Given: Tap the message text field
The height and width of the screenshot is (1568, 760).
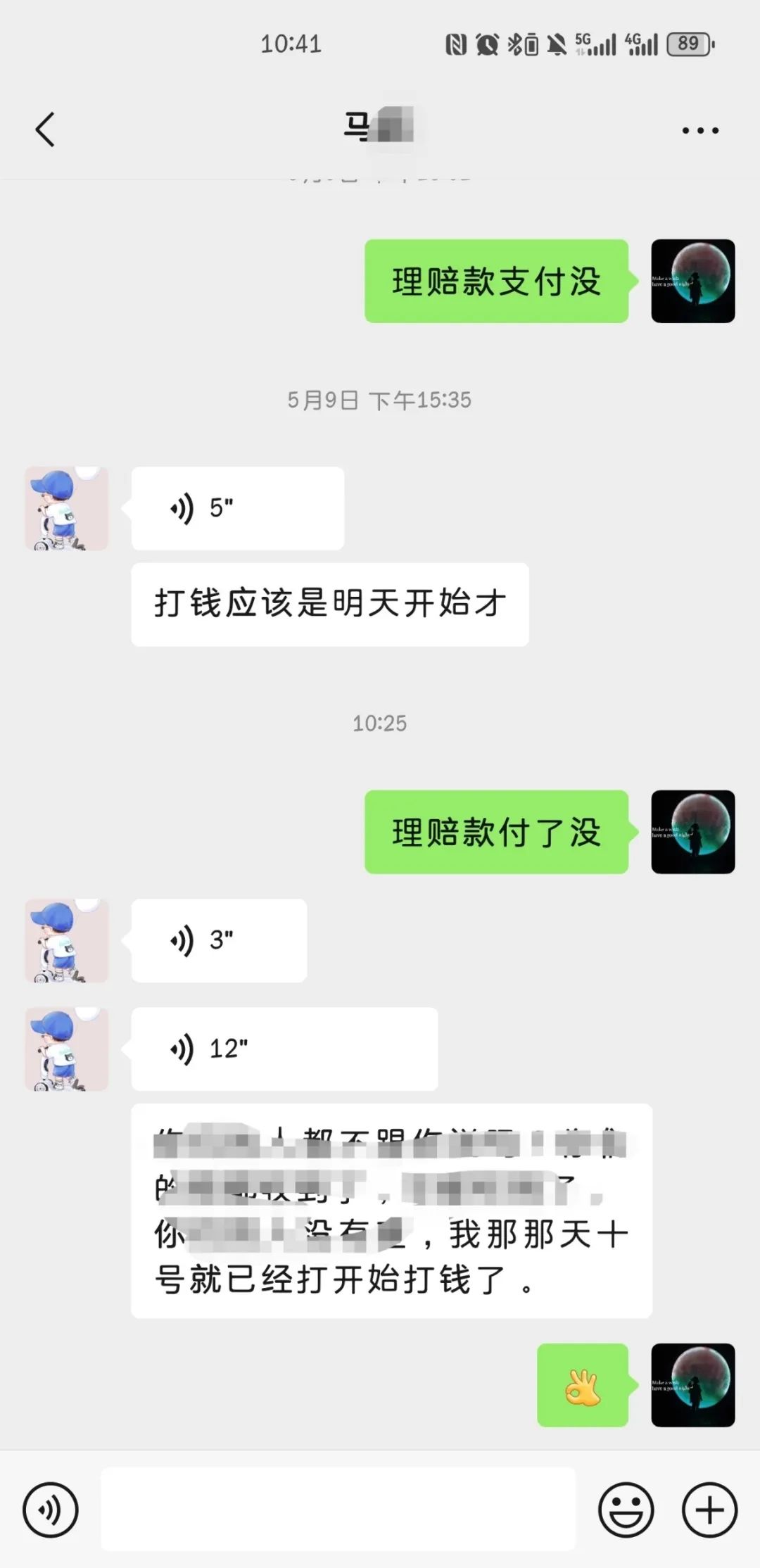Looking at the screenshot, I should [338, 1510].
